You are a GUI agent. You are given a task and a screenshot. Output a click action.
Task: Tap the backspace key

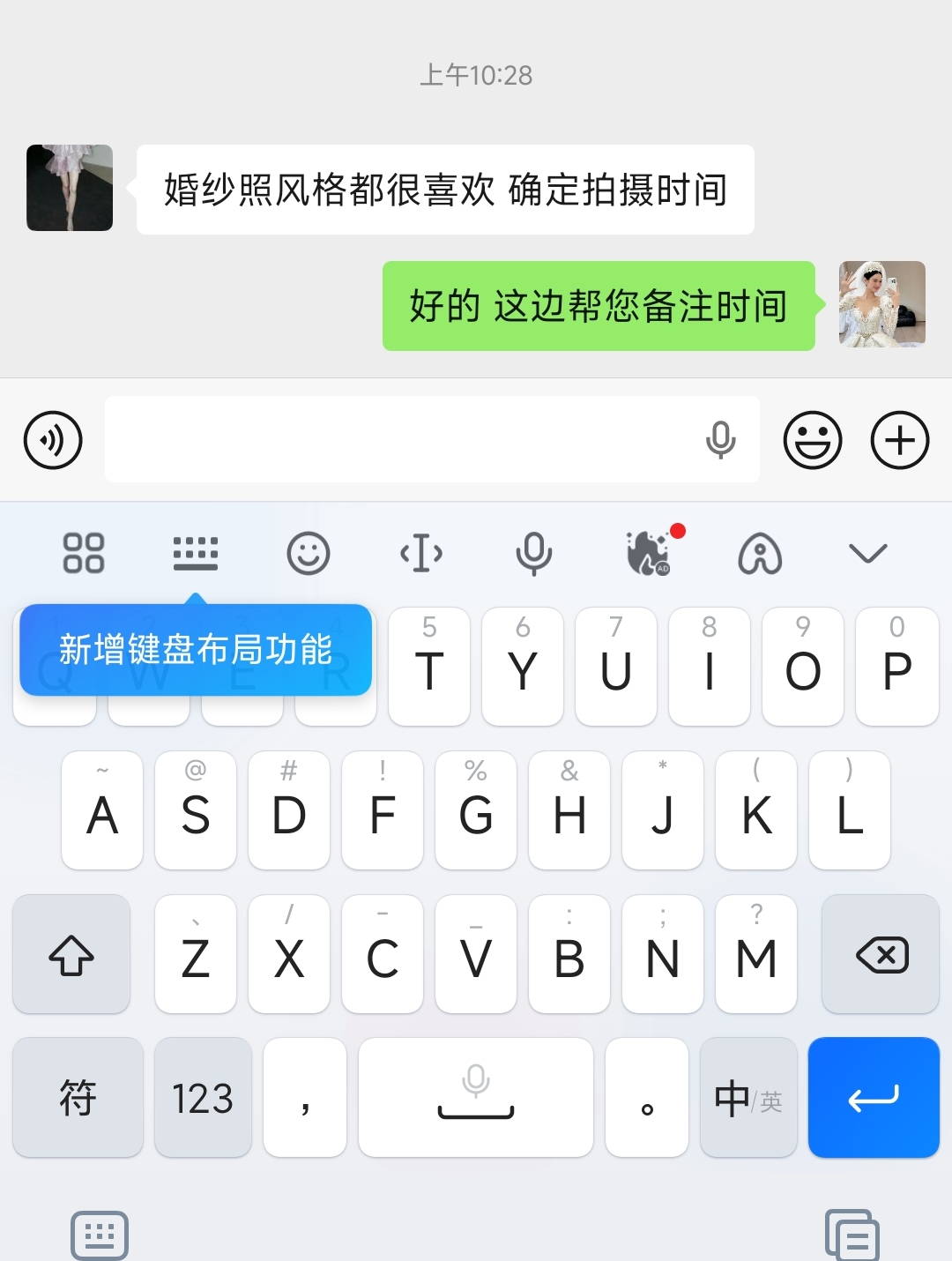tap(881, 955)
